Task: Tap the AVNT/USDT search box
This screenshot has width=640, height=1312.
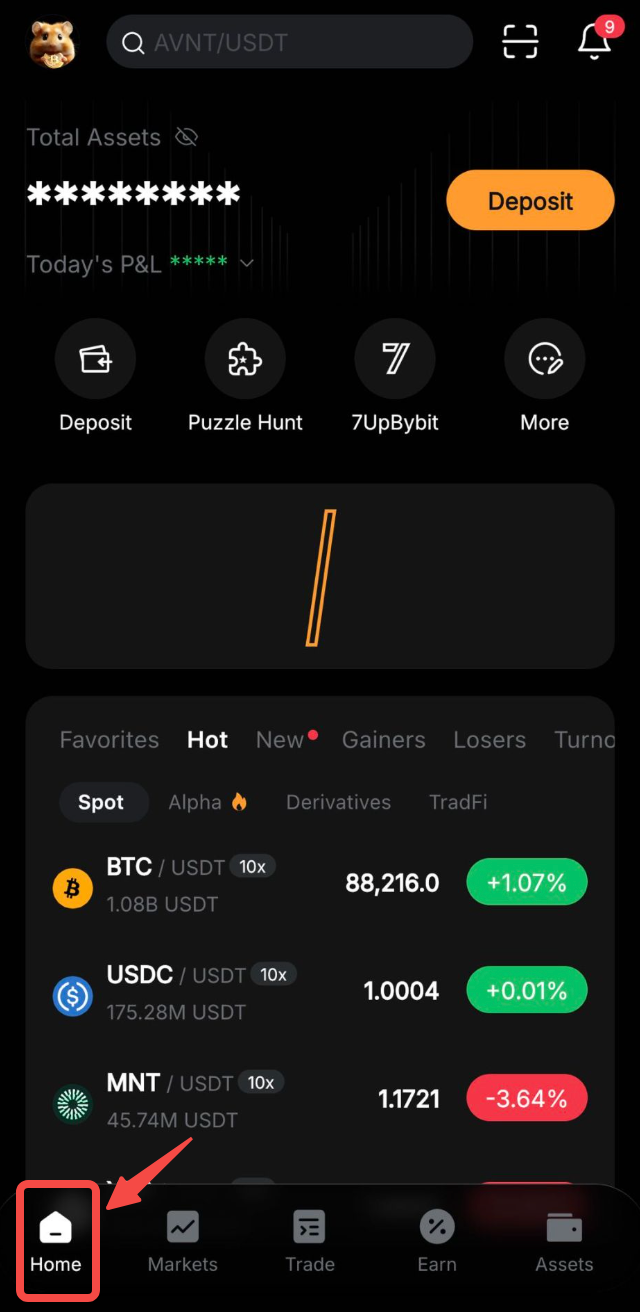Action: 288,42
